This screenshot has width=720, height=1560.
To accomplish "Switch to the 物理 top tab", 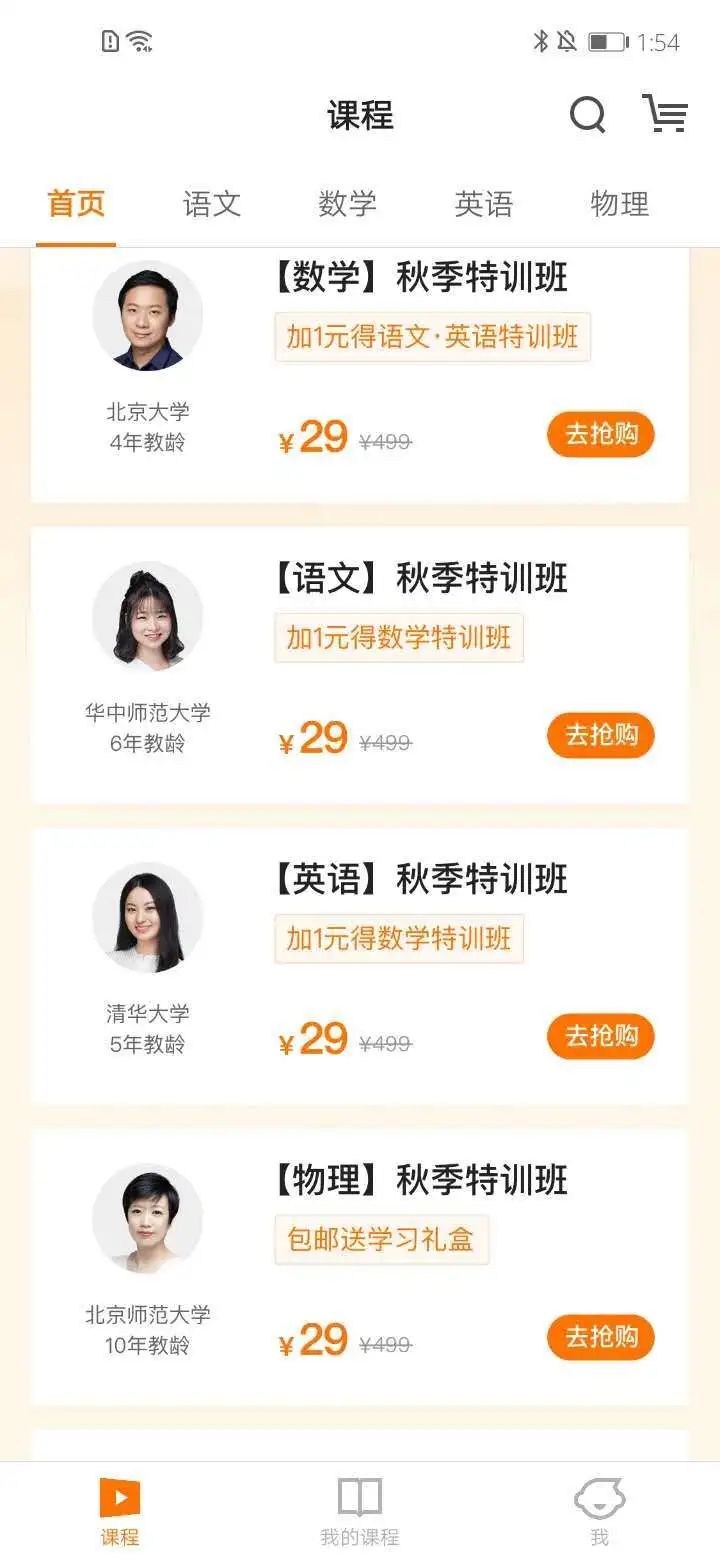I will (x=619, y=204).
